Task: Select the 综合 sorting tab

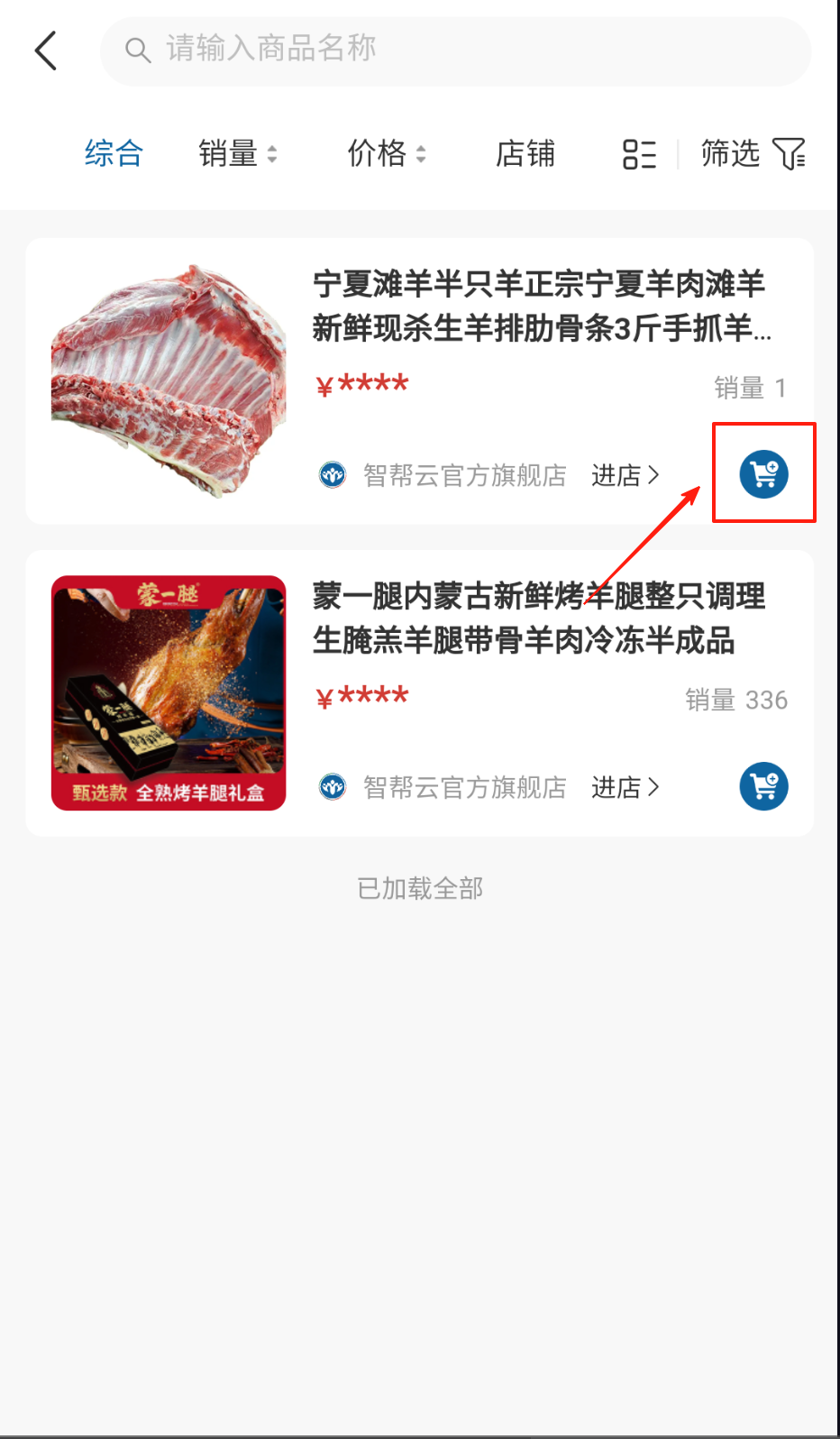Action: (114, 153)
